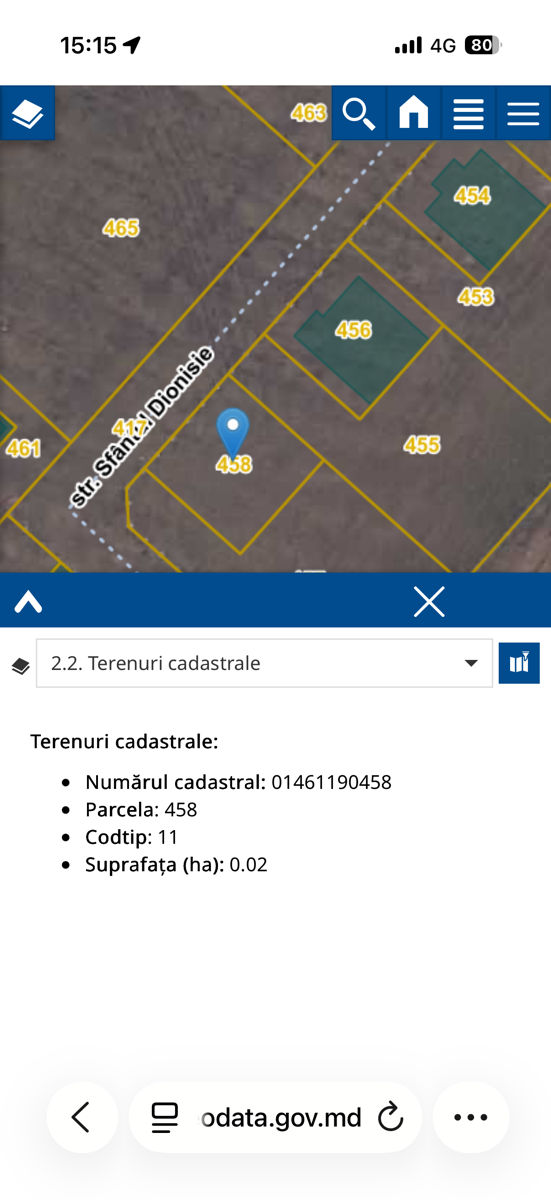Open the map layers panel
The height and width of the screenshot is (1200, 551).
coord(27,114)
